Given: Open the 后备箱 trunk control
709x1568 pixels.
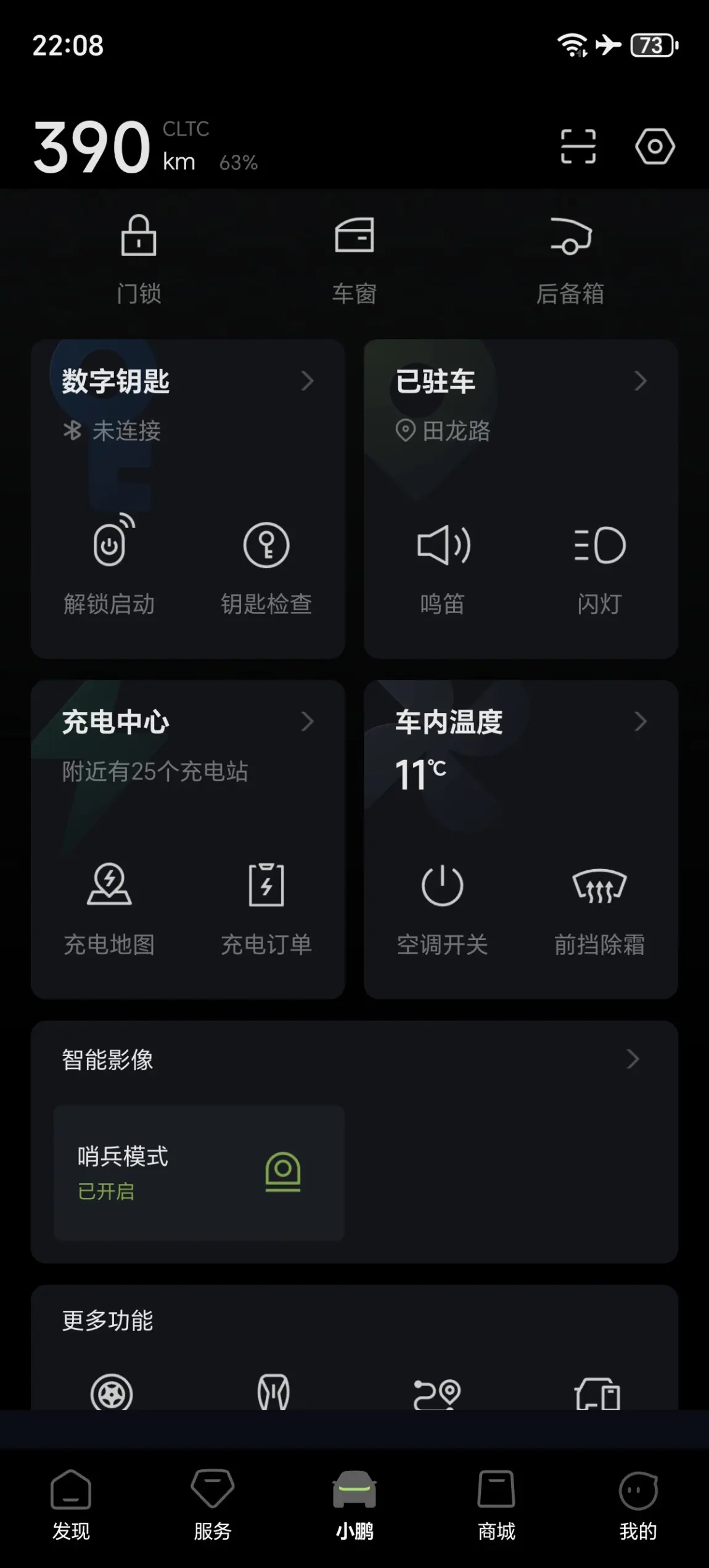Looking at the screenshot, I should [570, 260].
